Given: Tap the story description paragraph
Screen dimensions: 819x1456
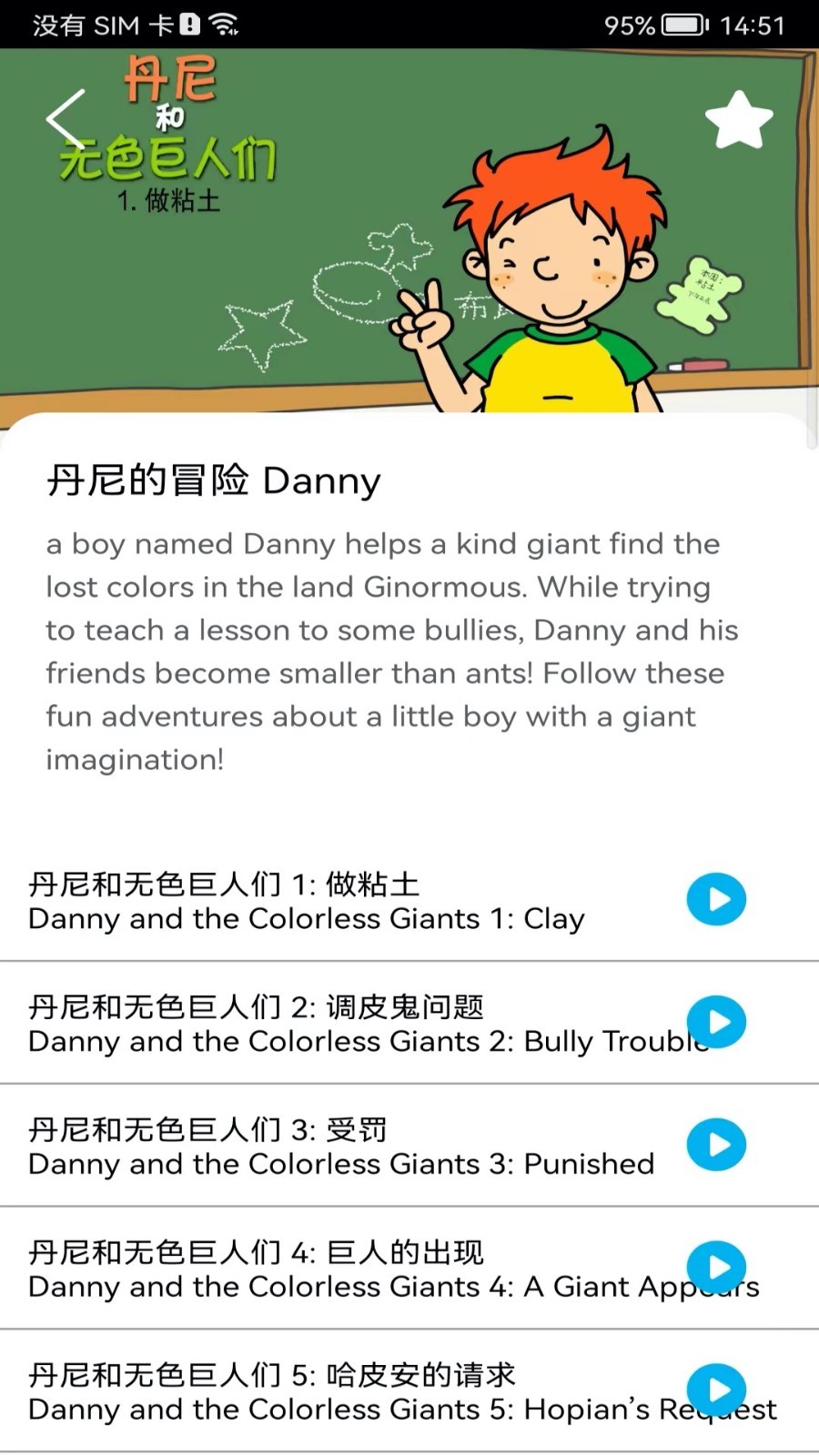Looking at the screenshot, I should click(391, 651).
